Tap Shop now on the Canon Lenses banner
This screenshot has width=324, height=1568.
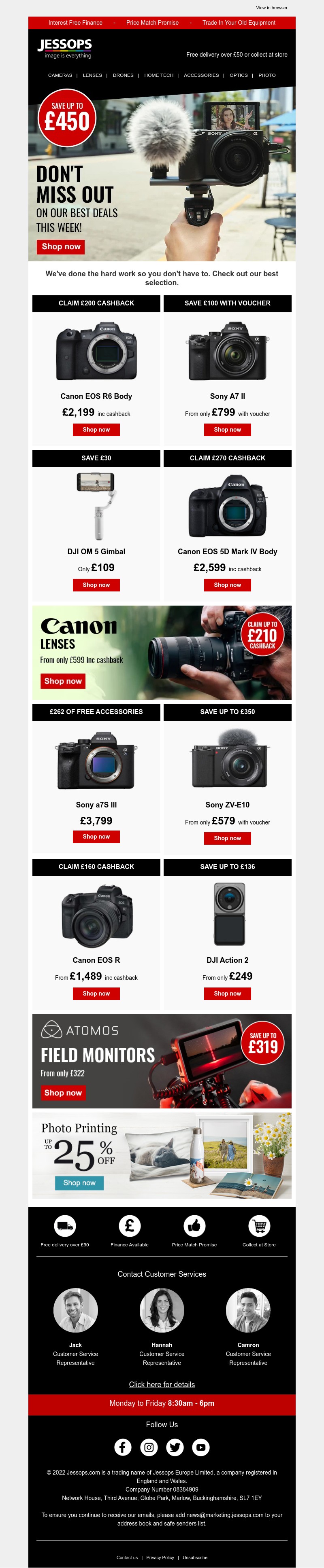click(63, 681)
